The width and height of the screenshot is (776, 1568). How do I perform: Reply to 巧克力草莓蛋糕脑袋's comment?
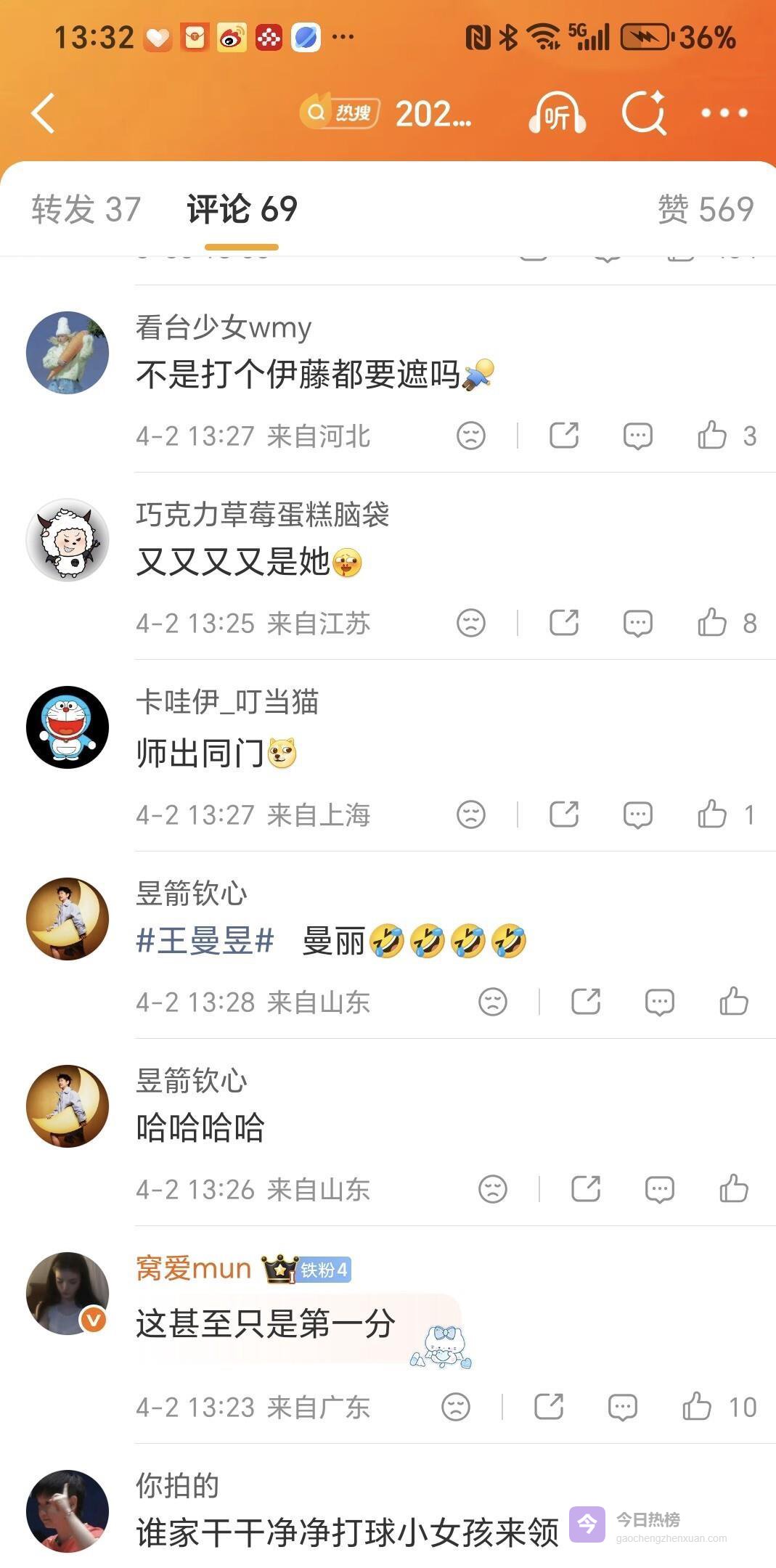637,623
